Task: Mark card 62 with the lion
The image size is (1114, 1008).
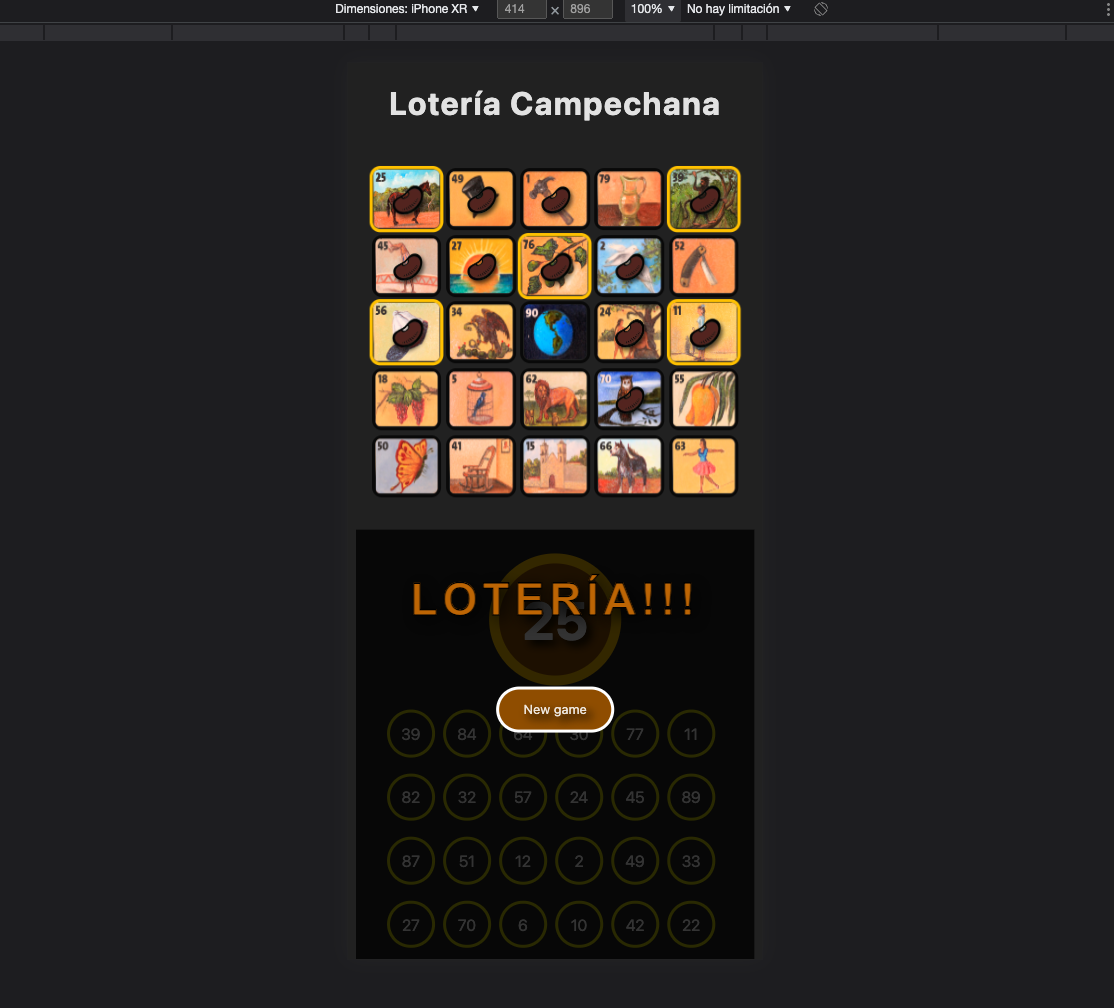Action: tap(555, 399)
